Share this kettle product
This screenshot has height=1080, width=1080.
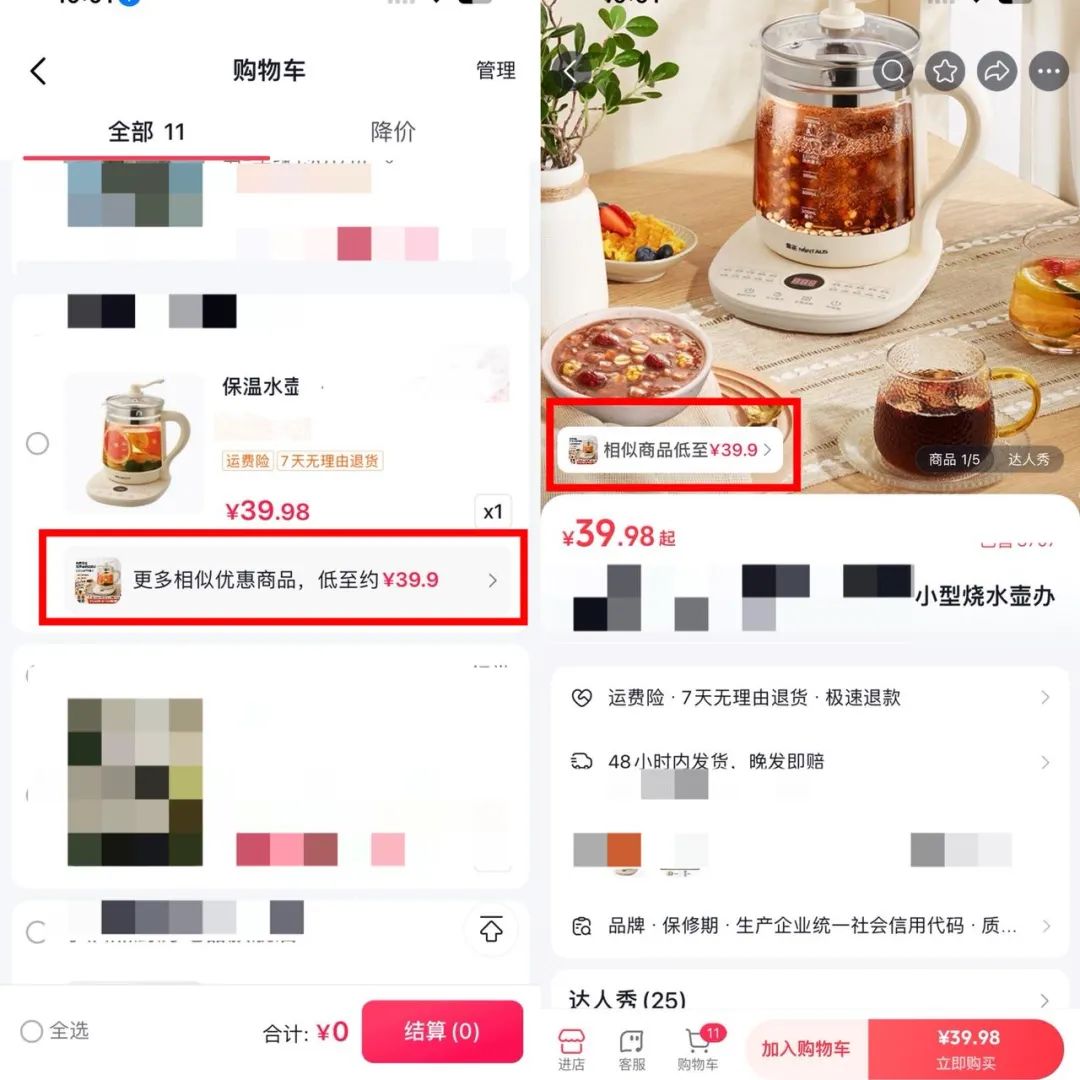(997, 72)
